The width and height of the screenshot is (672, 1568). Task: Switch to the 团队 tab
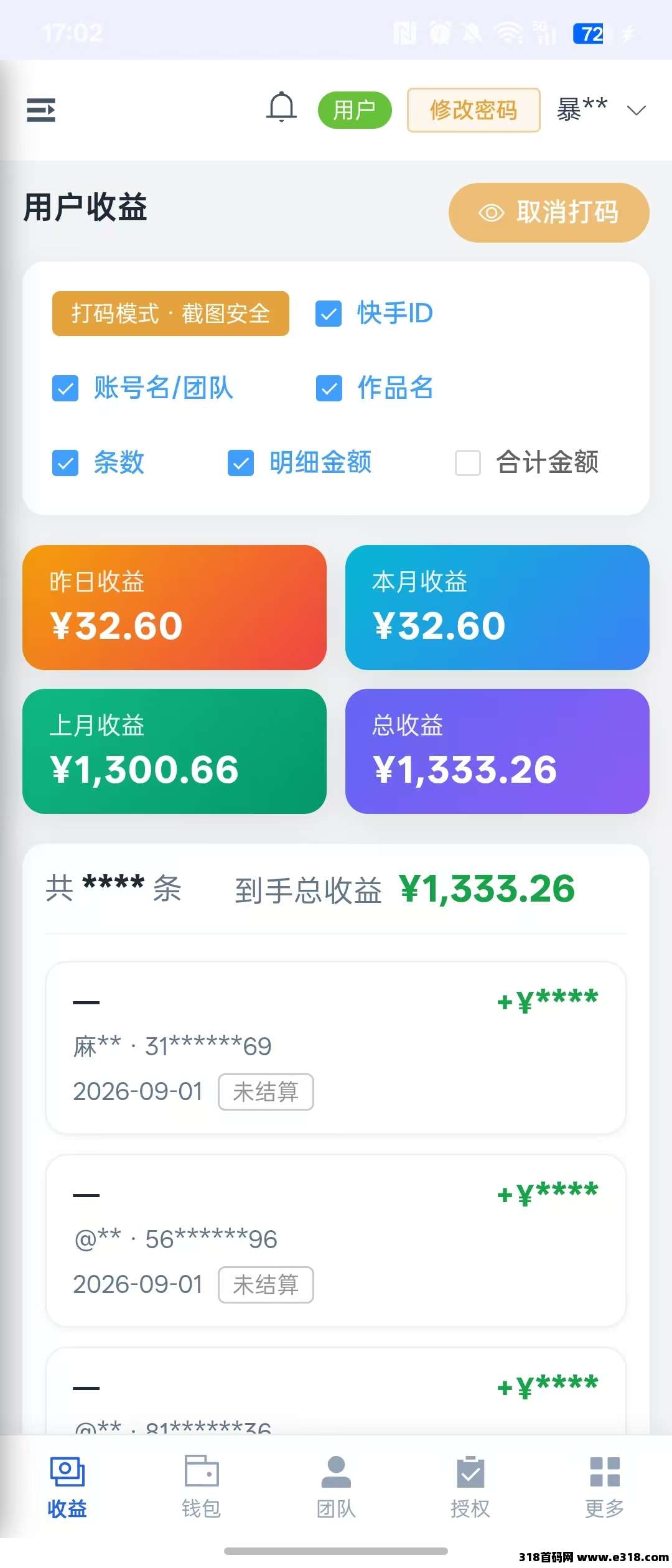(336, 1487)
